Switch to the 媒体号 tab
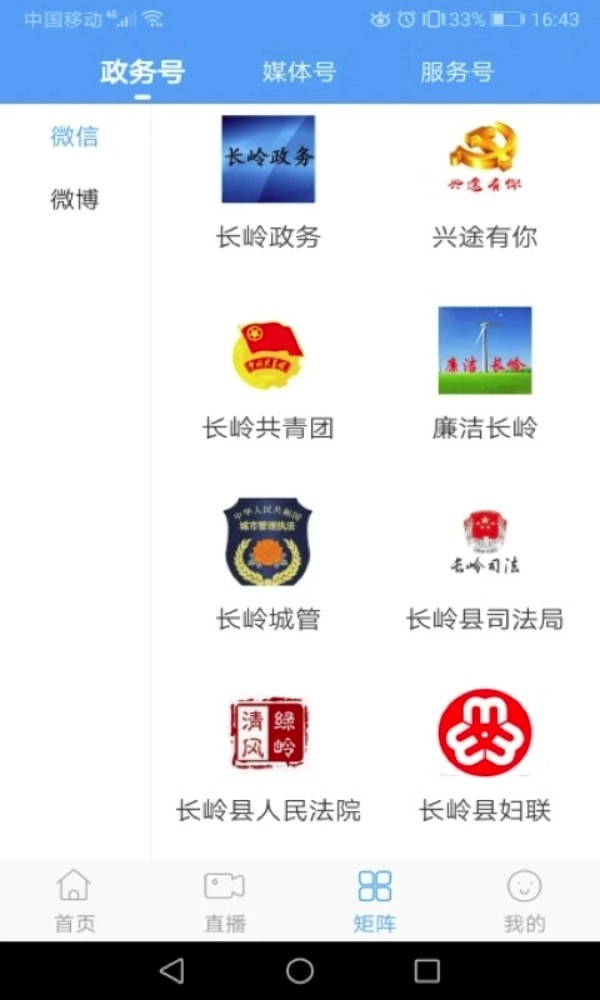This screenshot has width=600, height=1000. coord(298,72)
